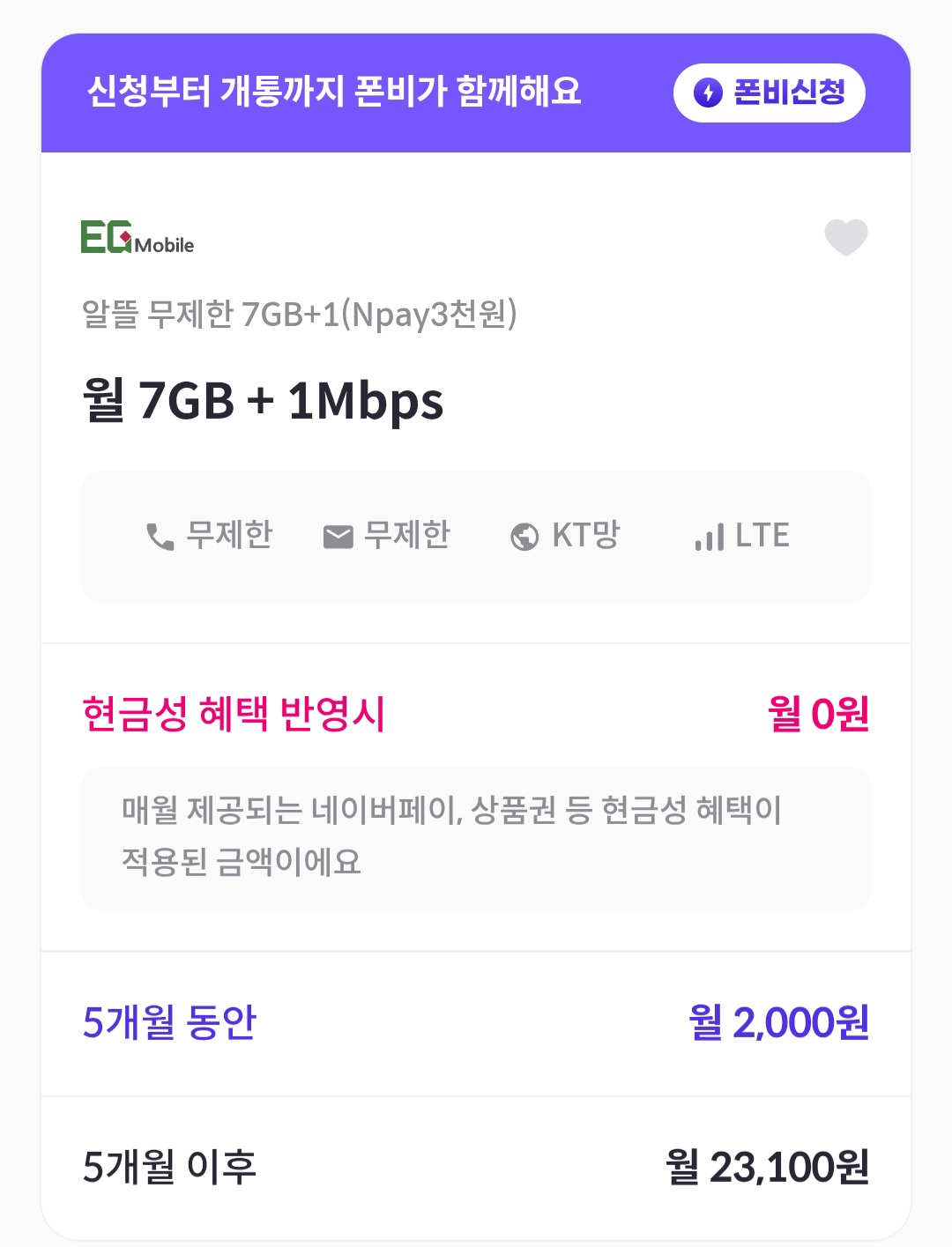Viewport: 952px width, 1247px height.
Task: Tap the 폰비신청 button
Action: (769, 93)
